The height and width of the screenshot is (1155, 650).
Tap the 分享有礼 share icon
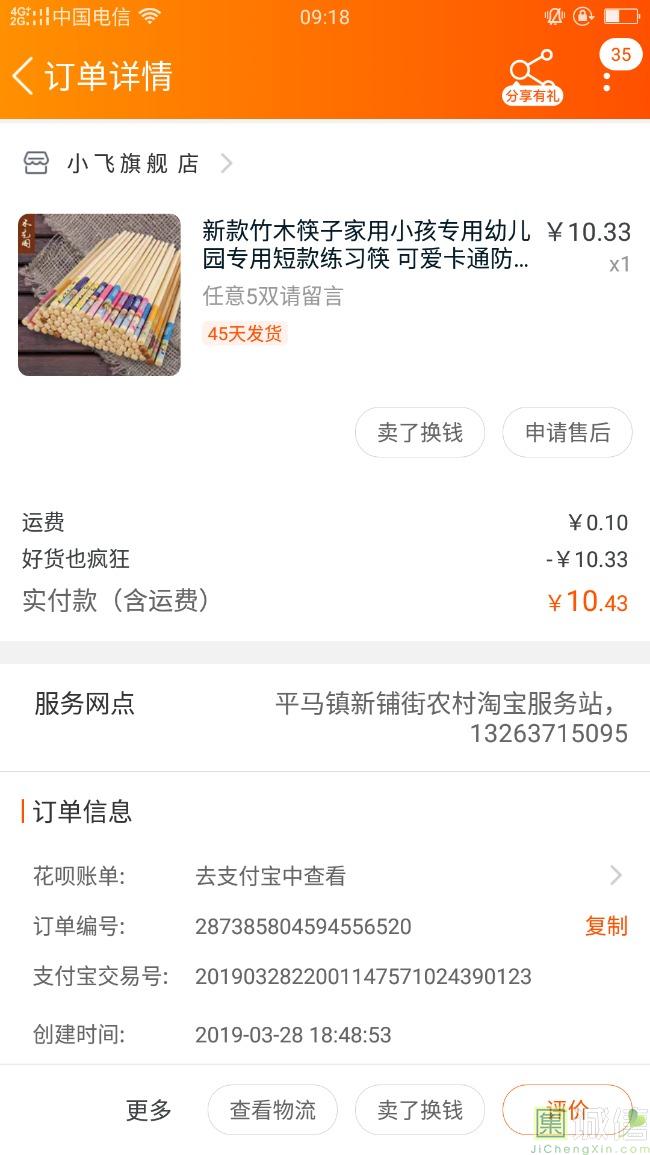[531, 76]
